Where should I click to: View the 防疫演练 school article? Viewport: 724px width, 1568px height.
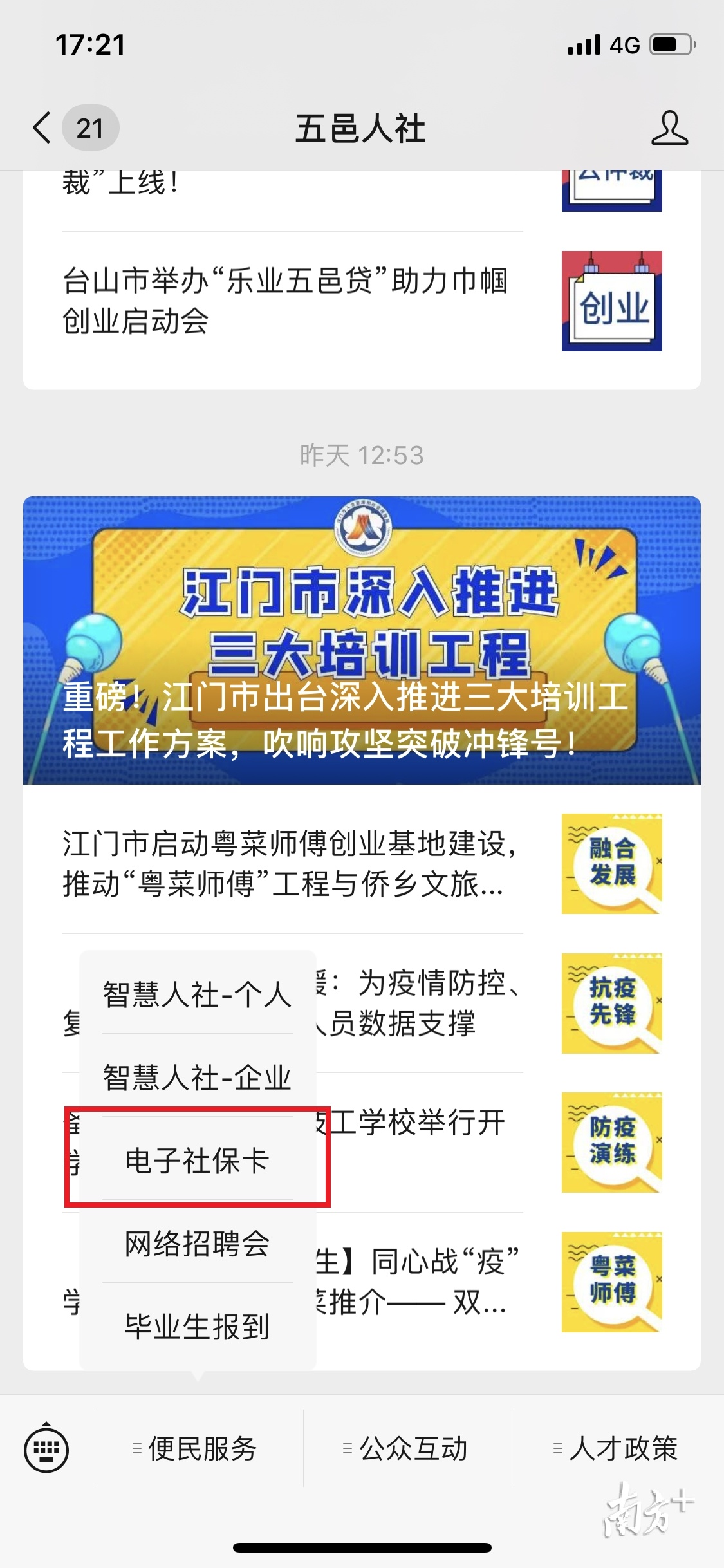pos(611,1142)
